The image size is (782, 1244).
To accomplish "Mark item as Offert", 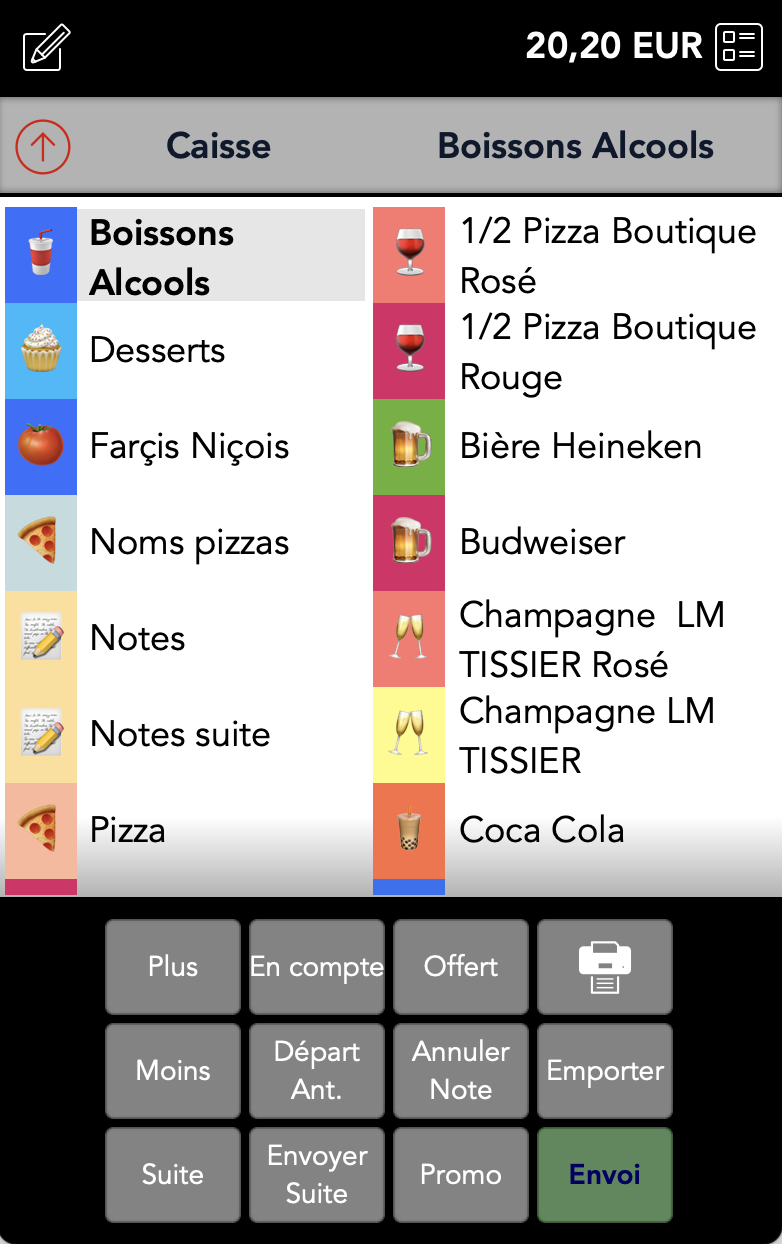I will [461, 967].
